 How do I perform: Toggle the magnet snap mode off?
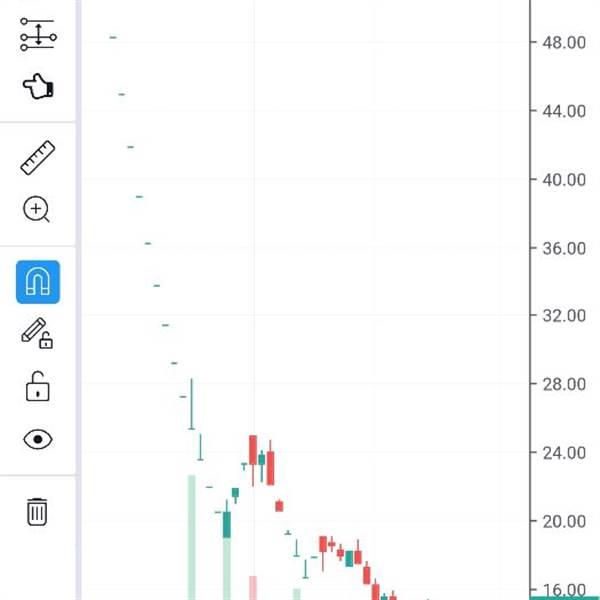[x=38, y=282]
